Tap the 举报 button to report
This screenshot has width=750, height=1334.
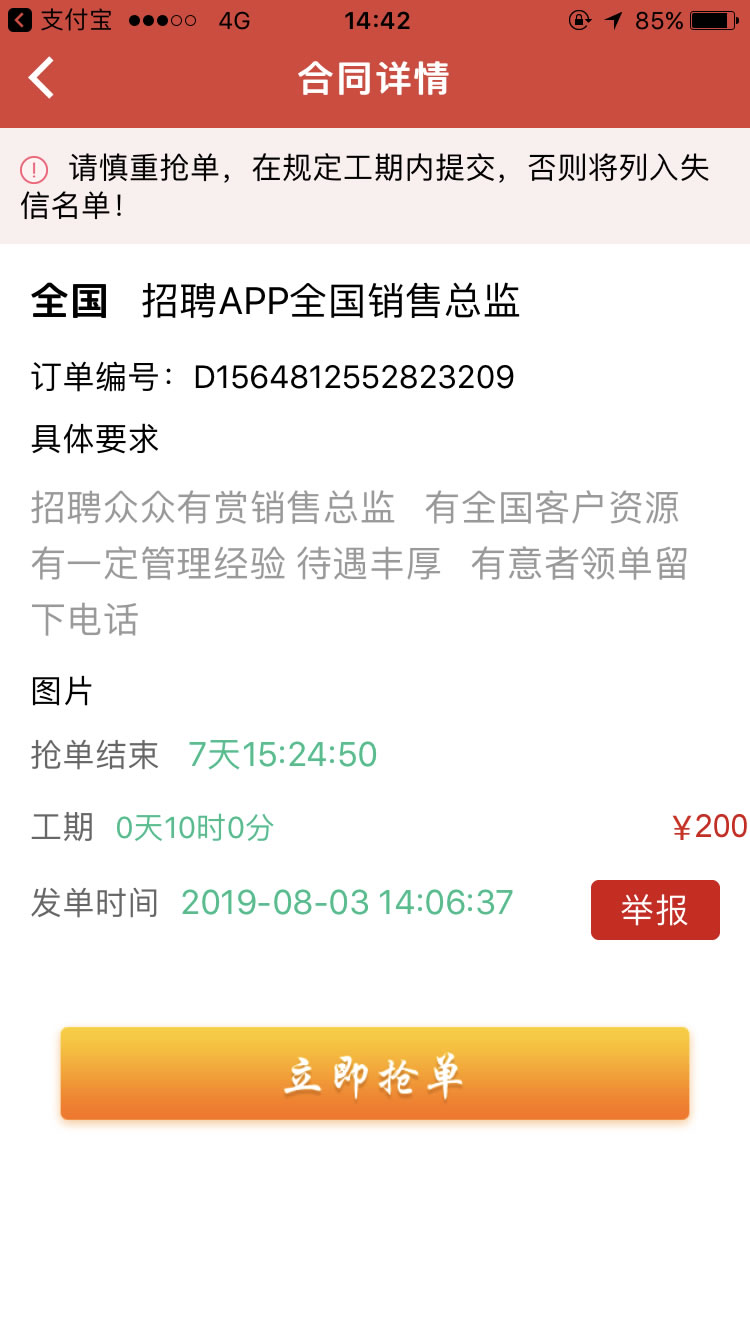pyautogui.click(x=655, y=910)
